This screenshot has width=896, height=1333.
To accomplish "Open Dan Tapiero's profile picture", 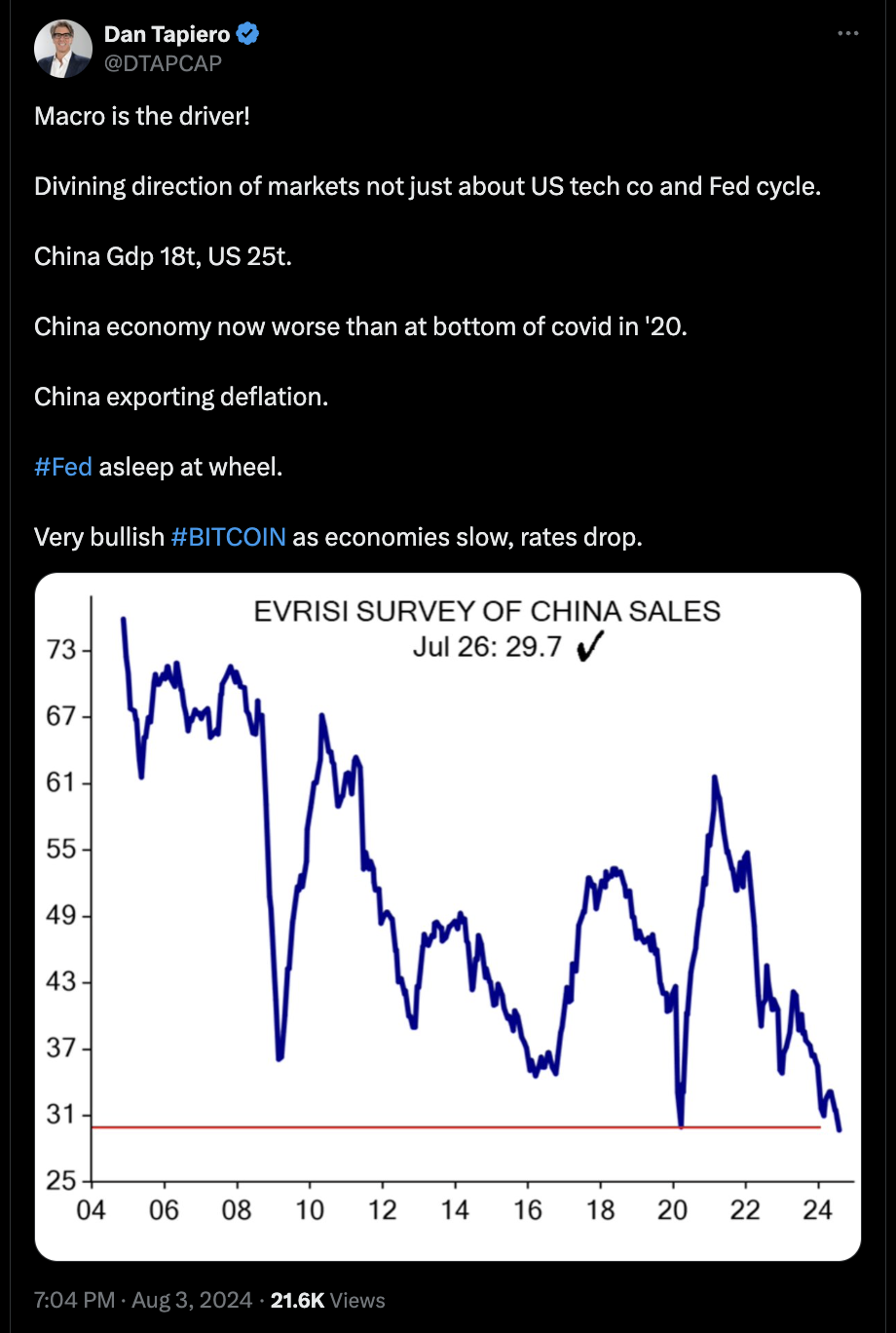I will click(x=63, y=49).
